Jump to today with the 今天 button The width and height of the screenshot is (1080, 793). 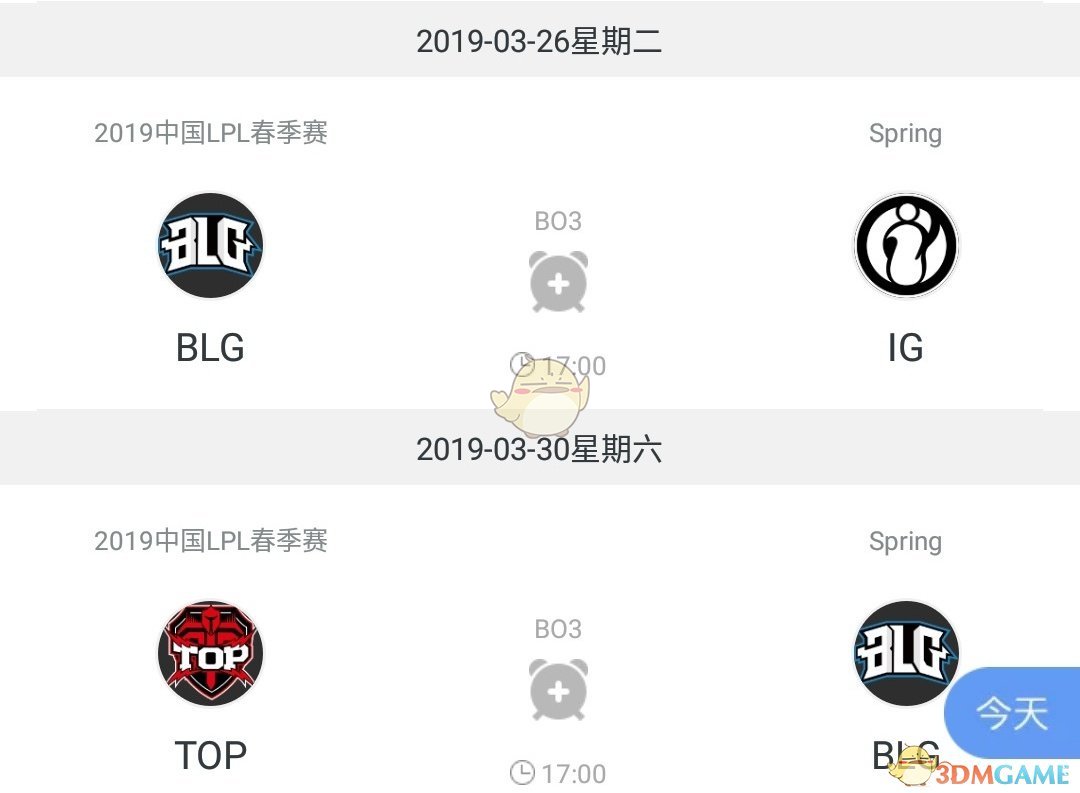click(x=1012, y=714)
